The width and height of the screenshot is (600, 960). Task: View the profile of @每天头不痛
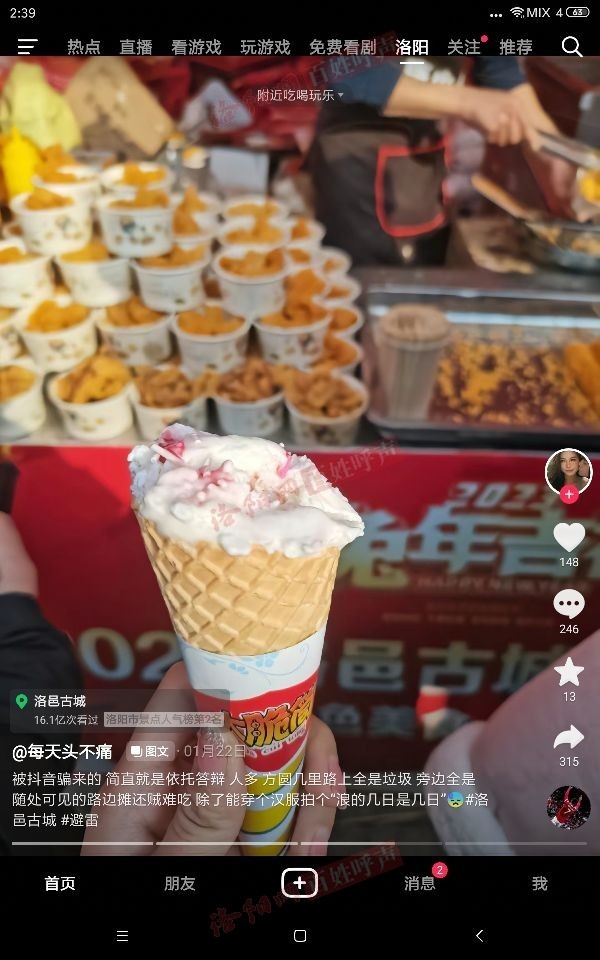click(x=62, y=751)
